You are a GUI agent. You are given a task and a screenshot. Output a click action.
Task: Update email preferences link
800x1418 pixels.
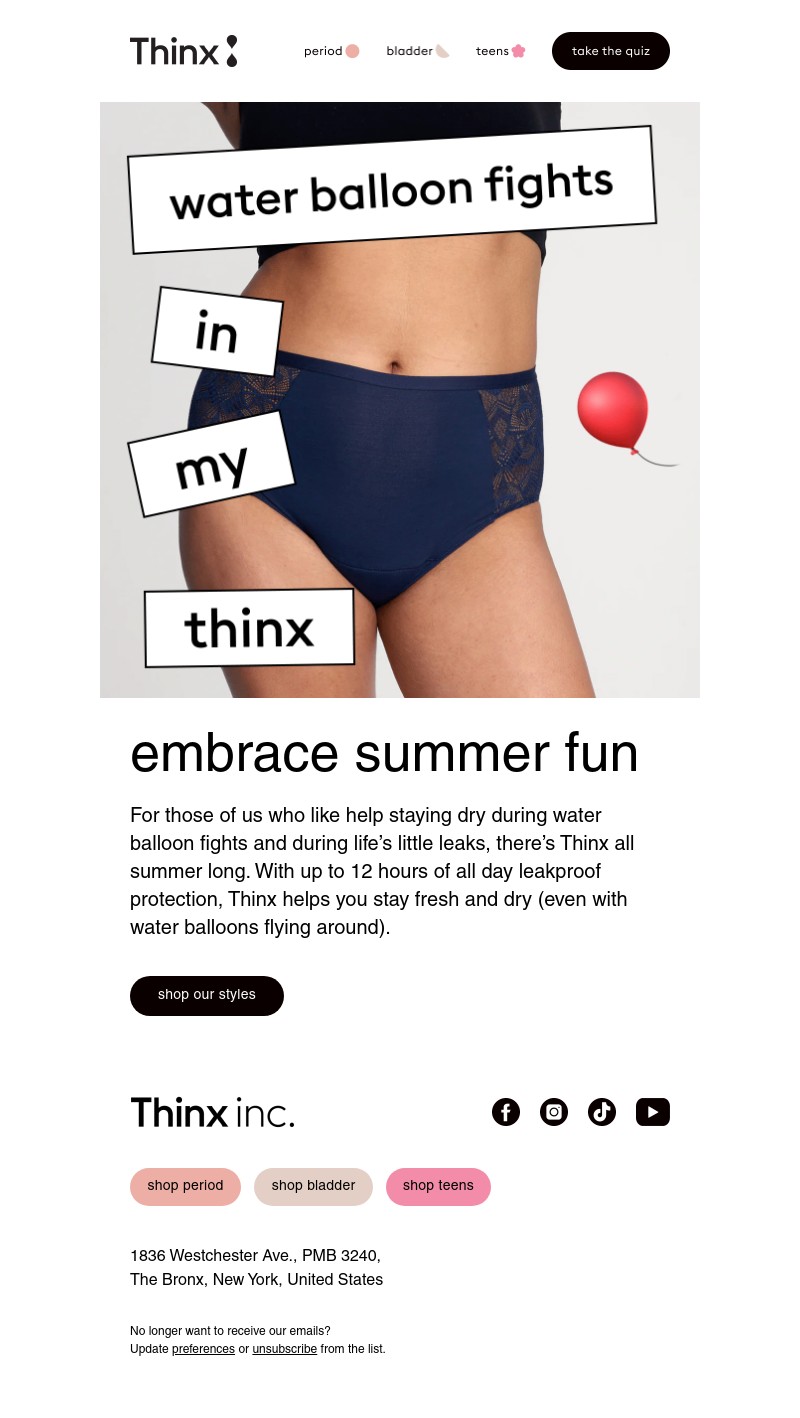tap(203, 1349)
